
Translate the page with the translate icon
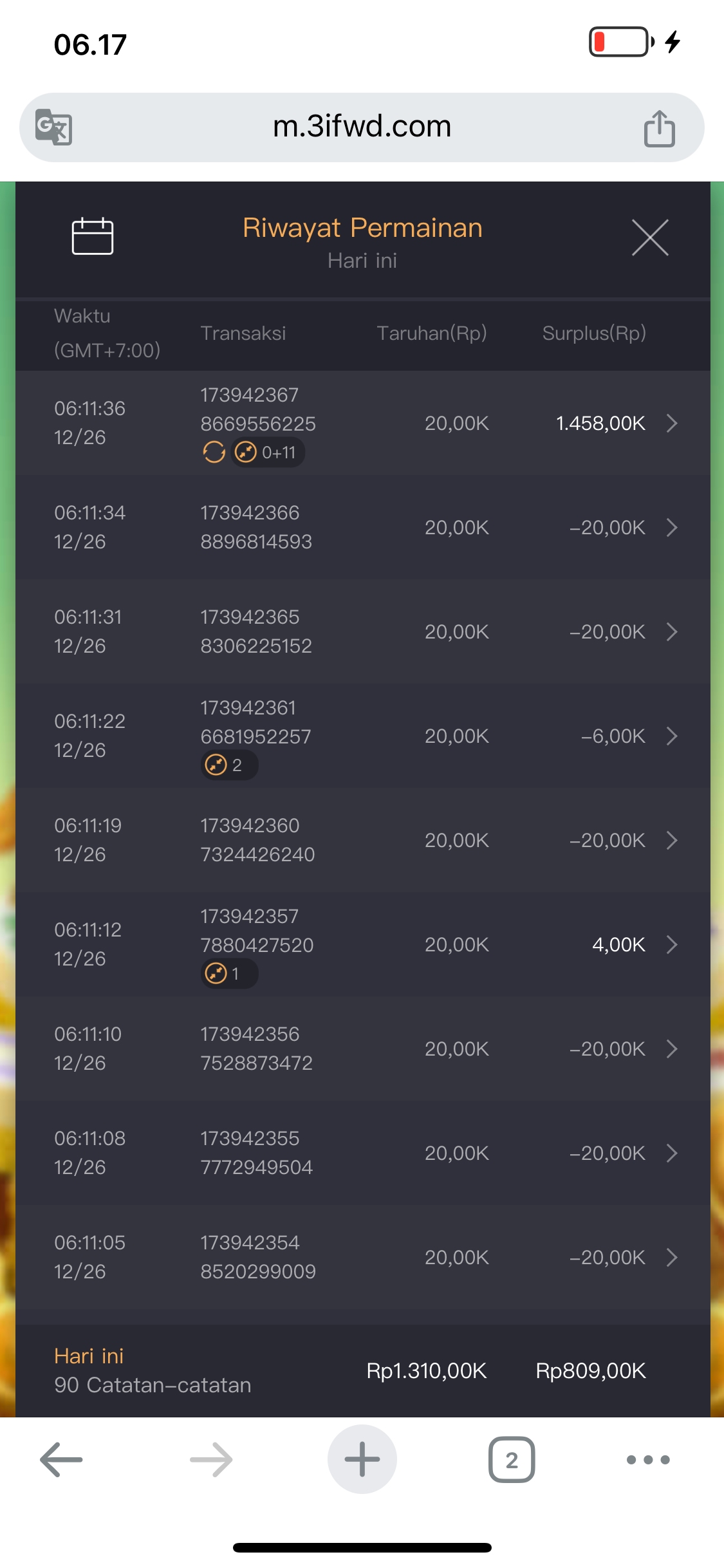point(53,127)
